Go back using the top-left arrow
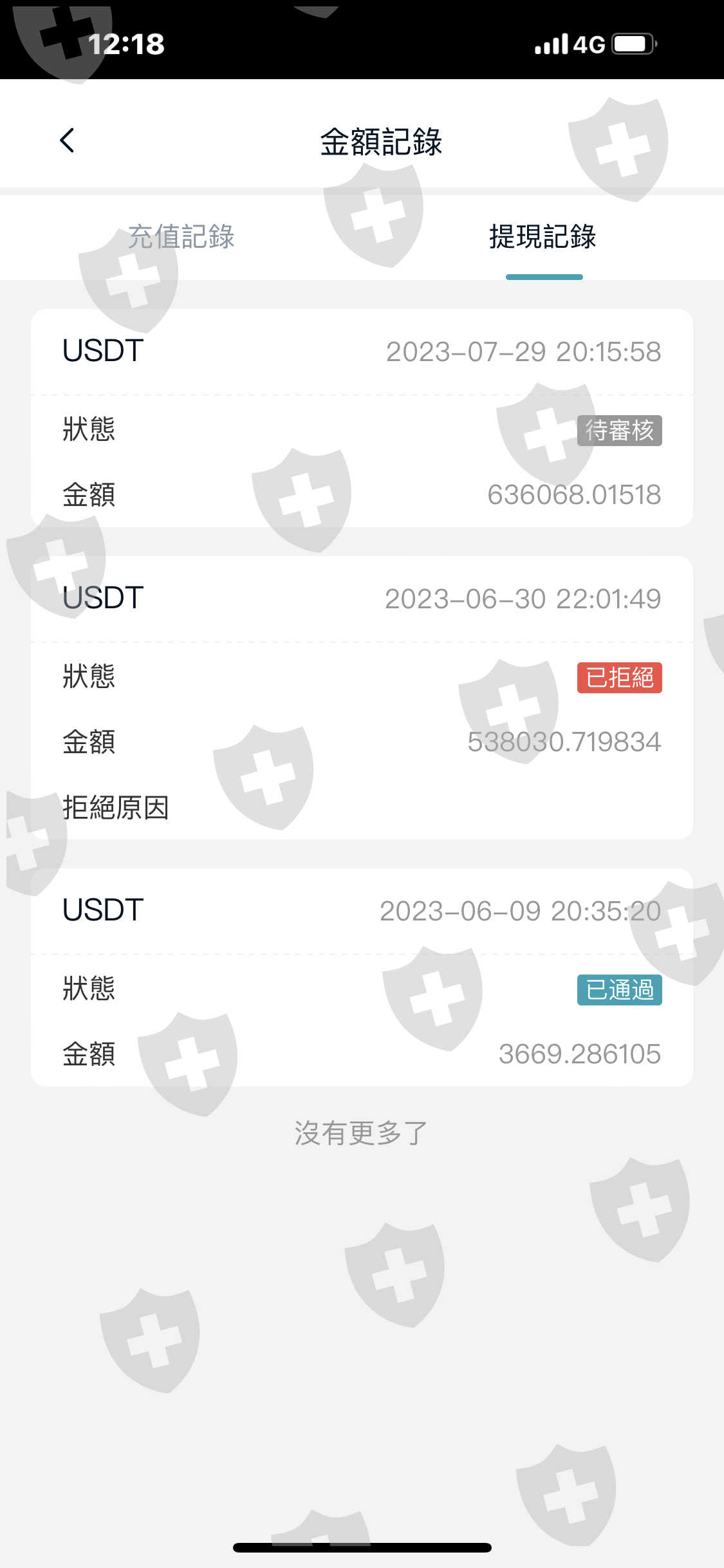724x1568 pixels. coord(67,140)
